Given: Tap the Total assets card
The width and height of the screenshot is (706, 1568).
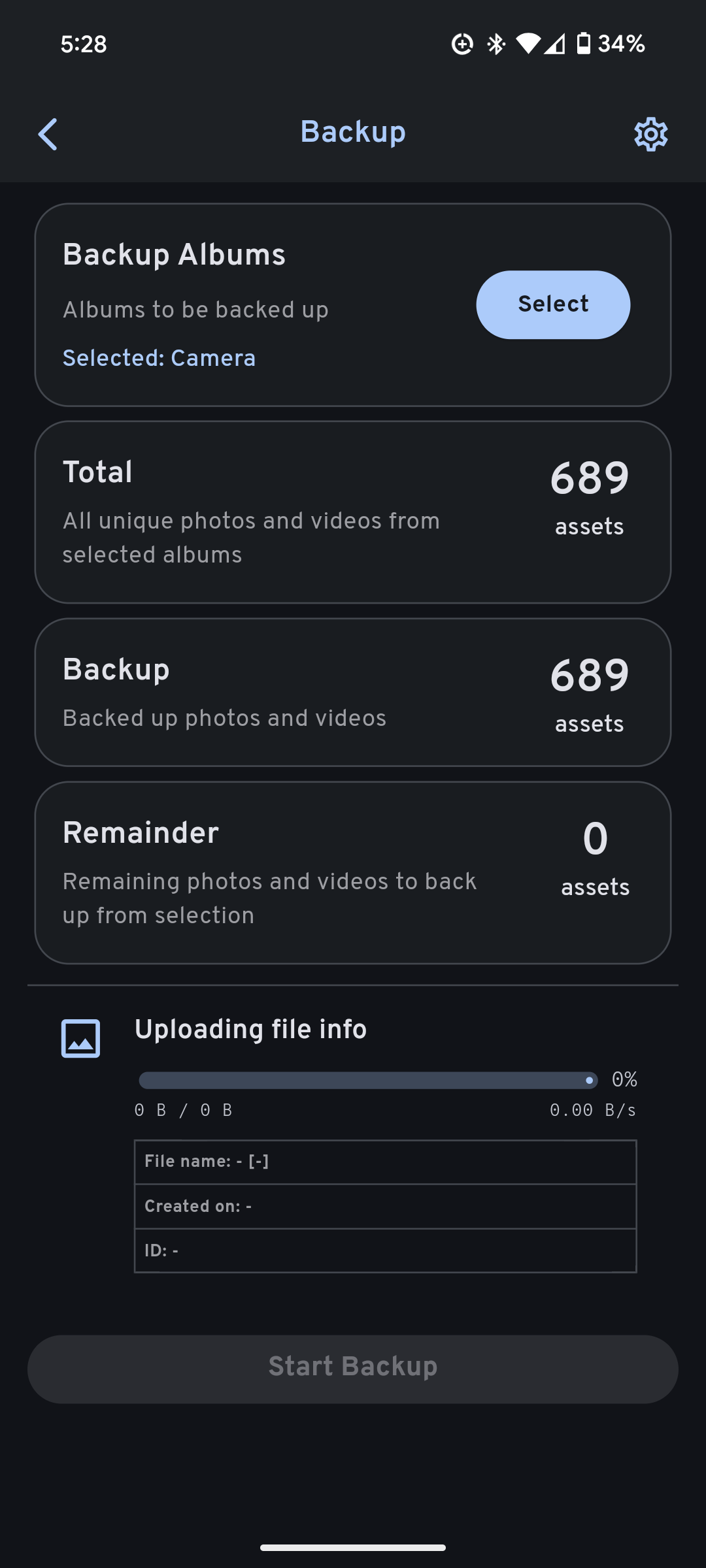Looking at the screenshot, I should pos(353,512).
